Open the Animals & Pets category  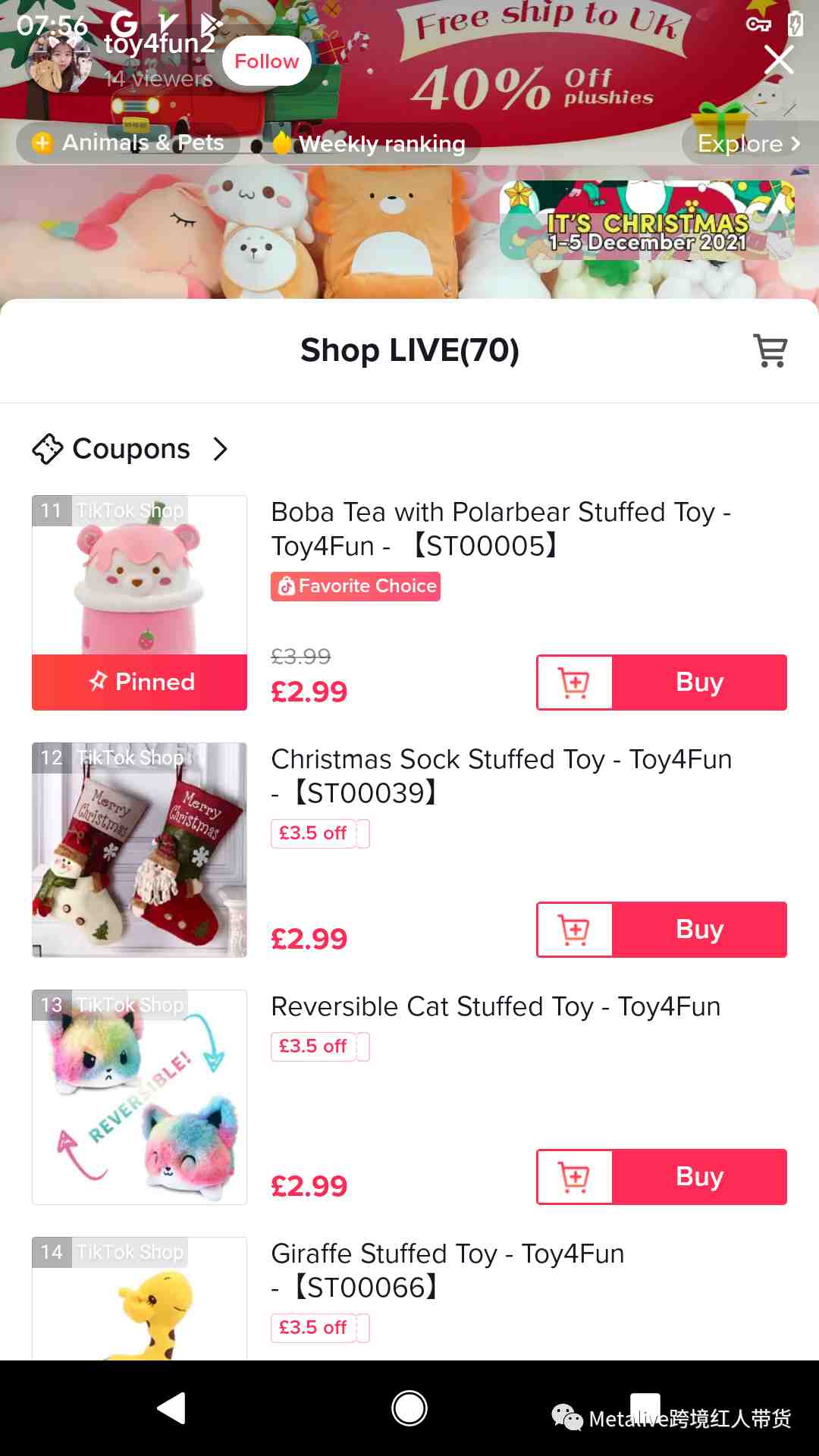coord(129,143)
